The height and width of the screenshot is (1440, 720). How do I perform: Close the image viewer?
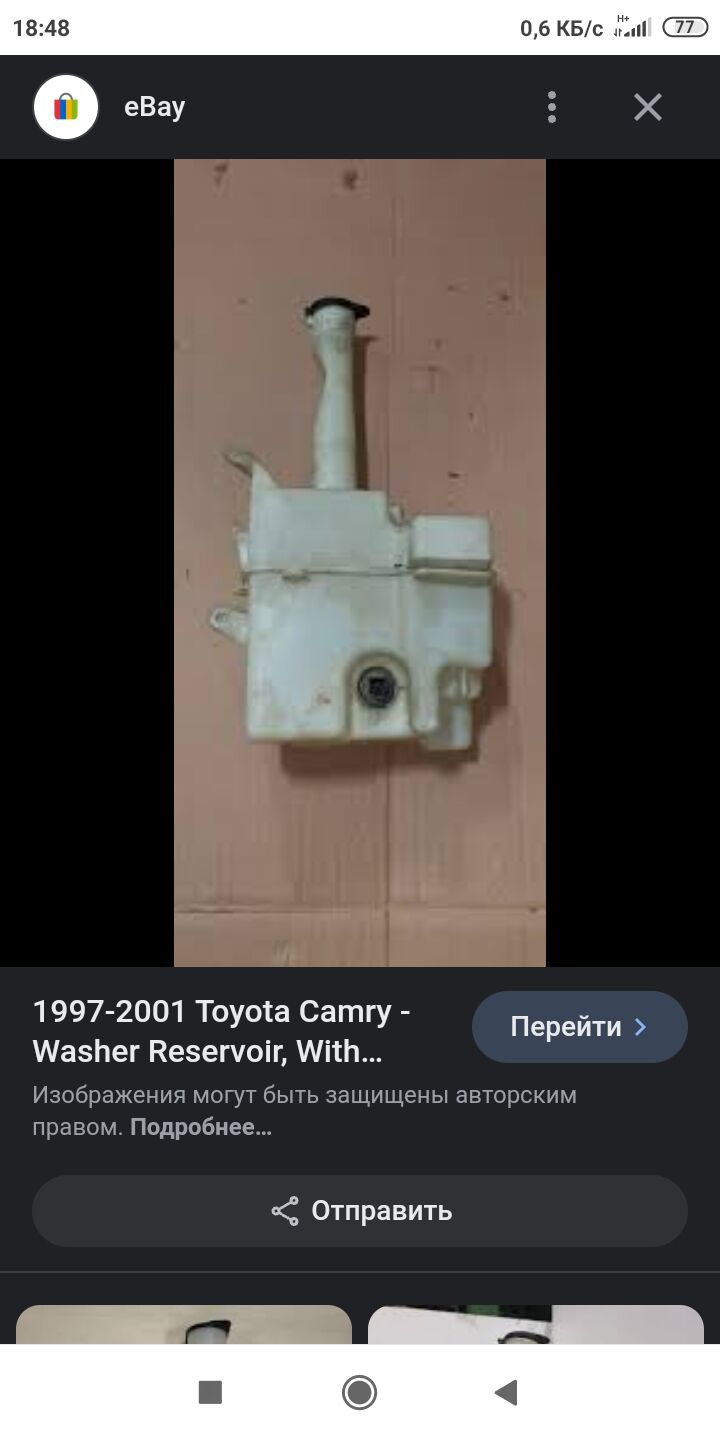tap(648, 107)
